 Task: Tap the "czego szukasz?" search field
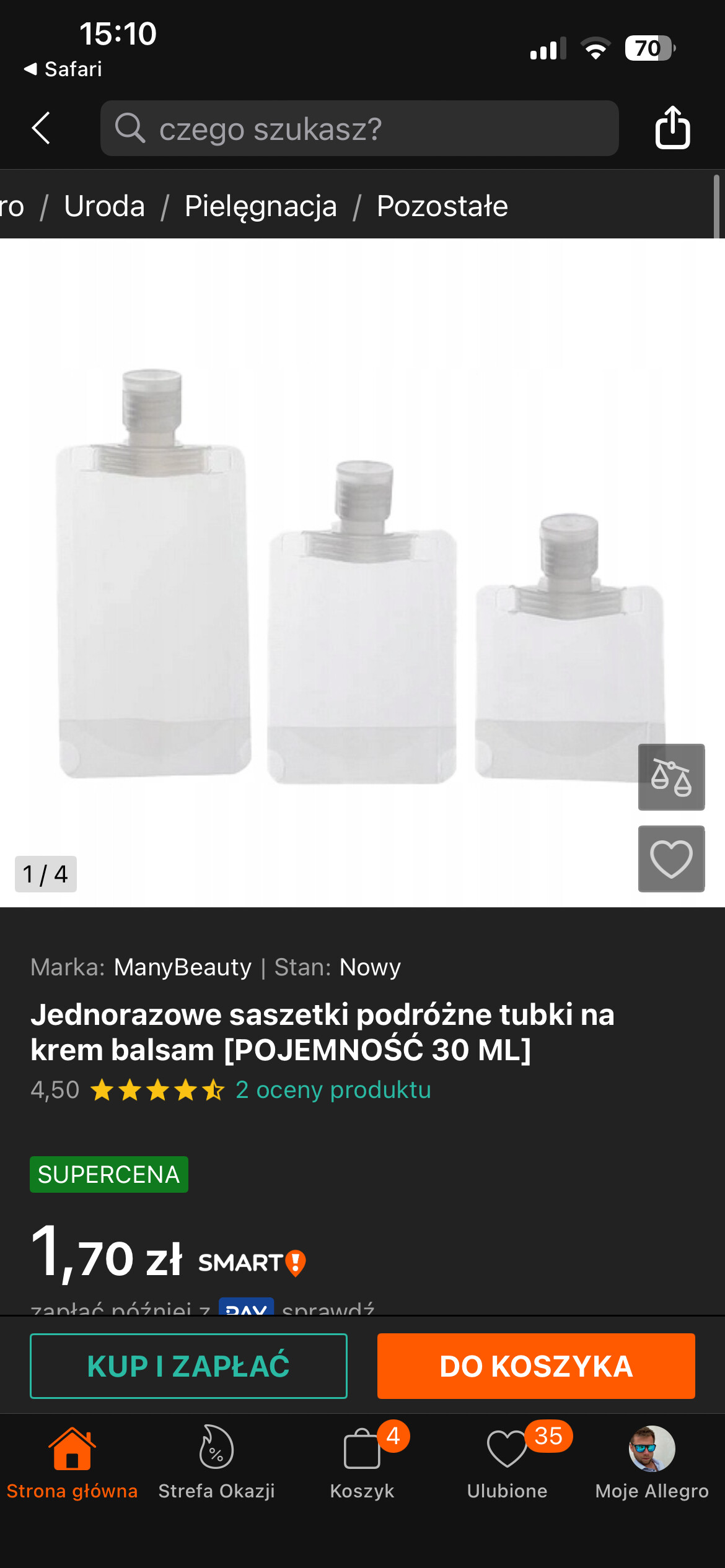[x=359, y=129]
